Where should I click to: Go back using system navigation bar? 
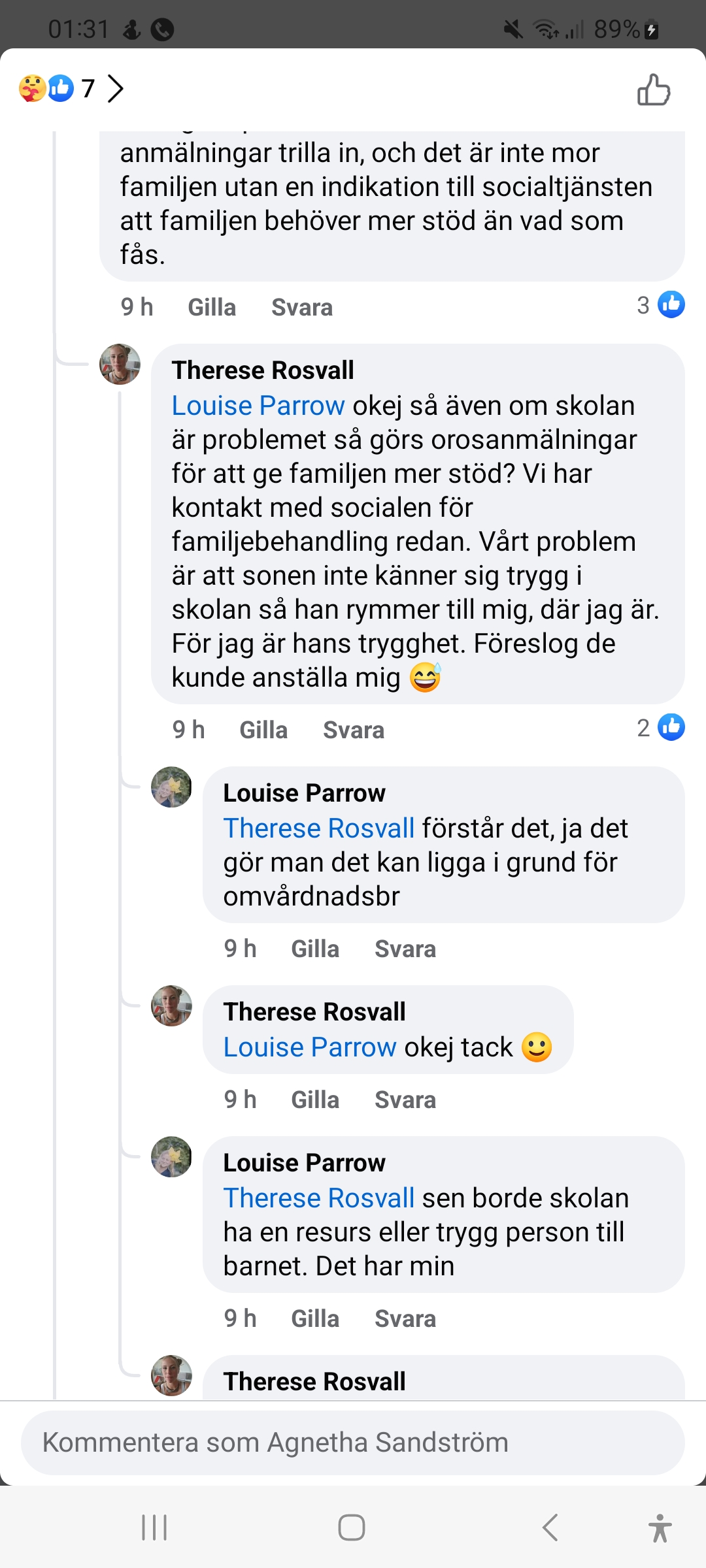point(550,1527)
